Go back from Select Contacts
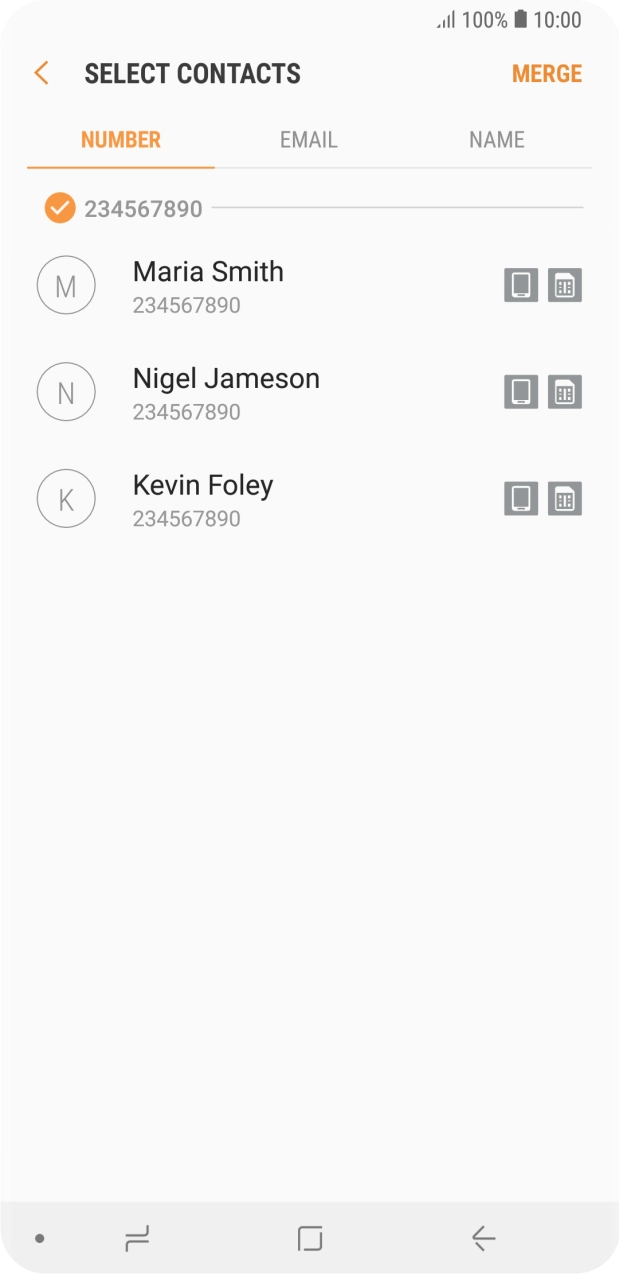Viewport: 619px width, 1274px height. pos(41,73)
